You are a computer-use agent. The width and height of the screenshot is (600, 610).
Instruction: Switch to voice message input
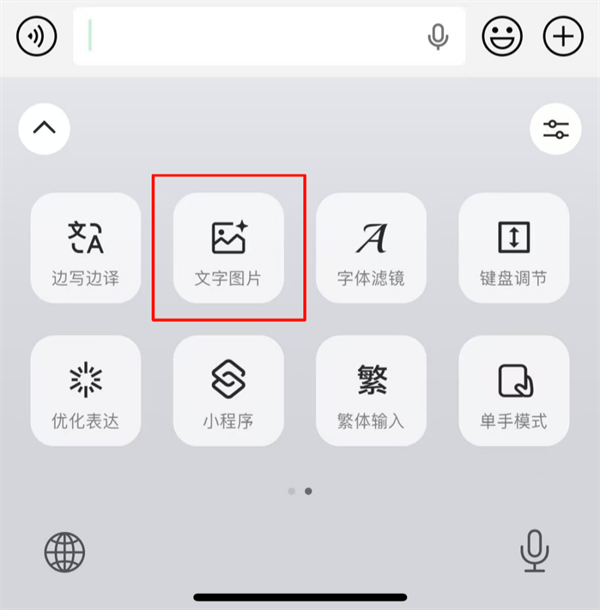click(36, 36)
